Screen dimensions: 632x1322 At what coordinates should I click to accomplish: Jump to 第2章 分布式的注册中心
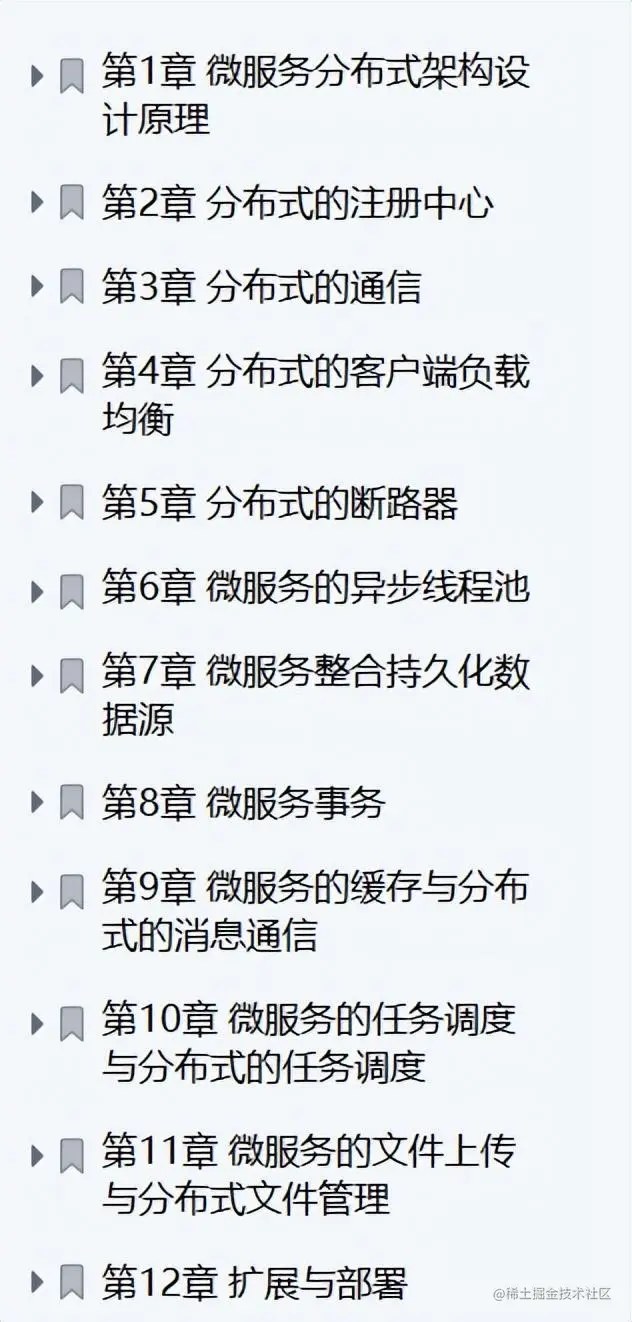coord(297,203)
